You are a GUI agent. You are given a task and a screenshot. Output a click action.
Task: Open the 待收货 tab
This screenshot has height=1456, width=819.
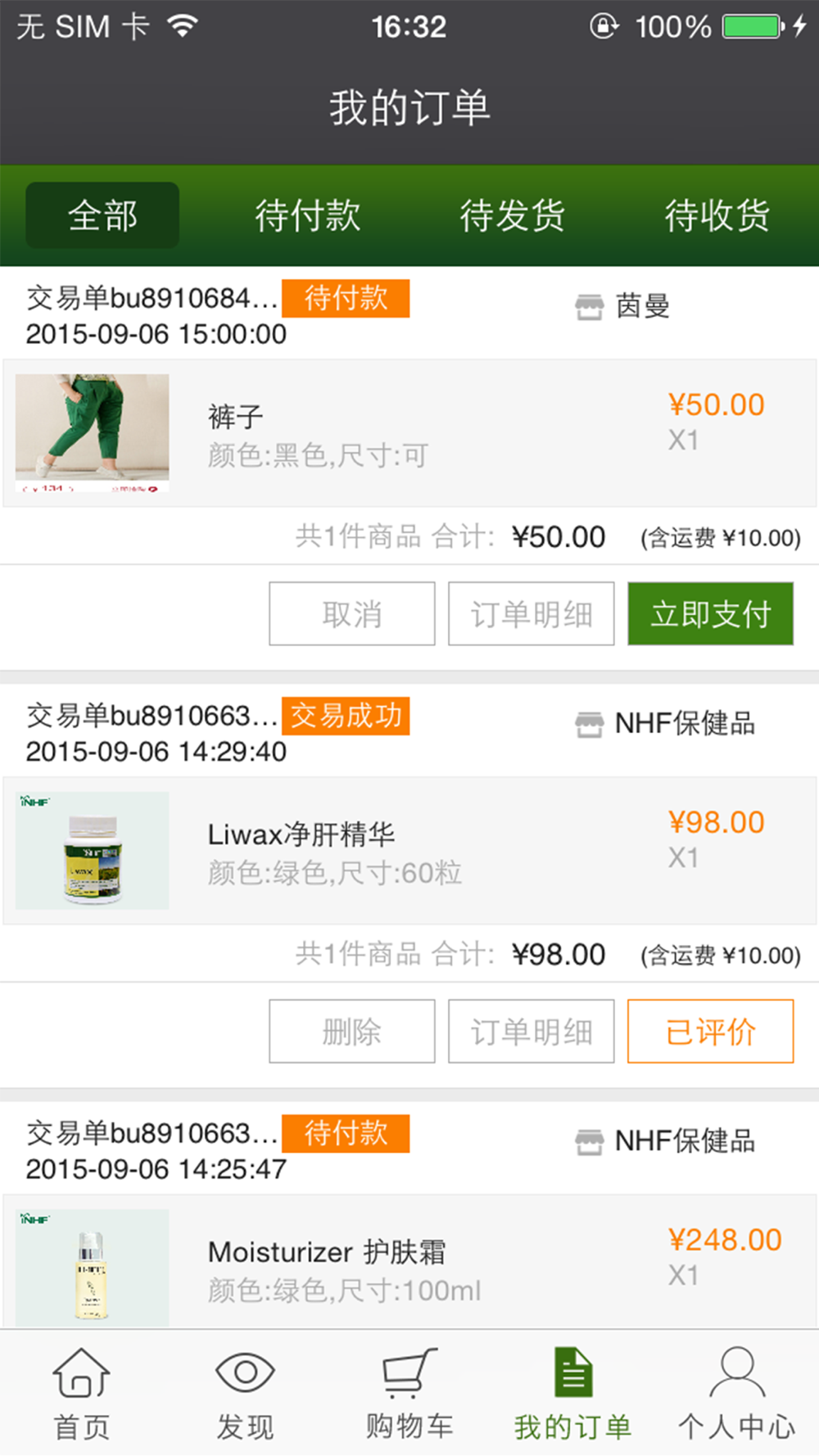tap(717, 215)
